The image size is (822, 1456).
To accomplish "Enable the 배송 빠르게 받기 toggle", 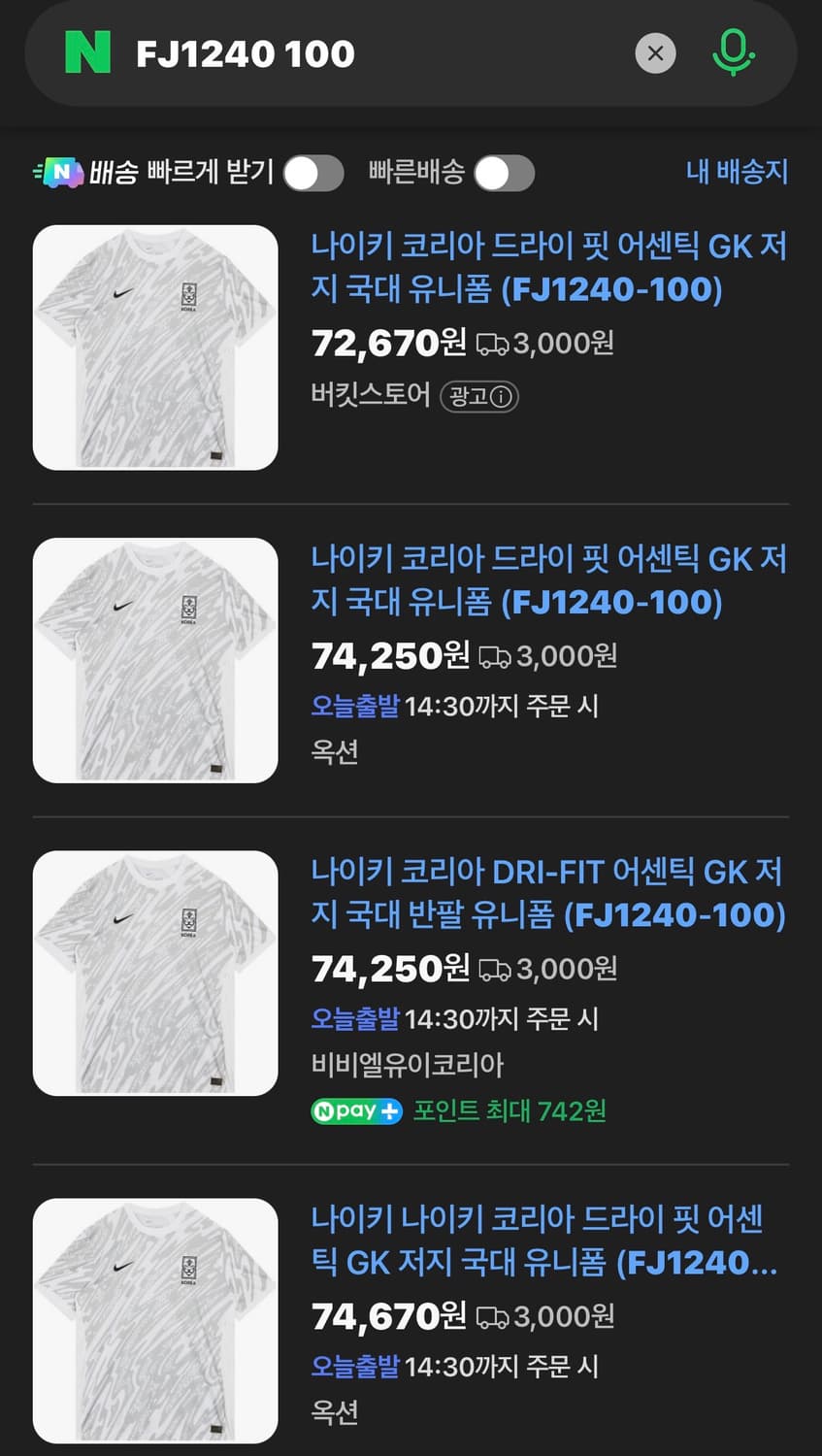I will (x=312, y=173).
